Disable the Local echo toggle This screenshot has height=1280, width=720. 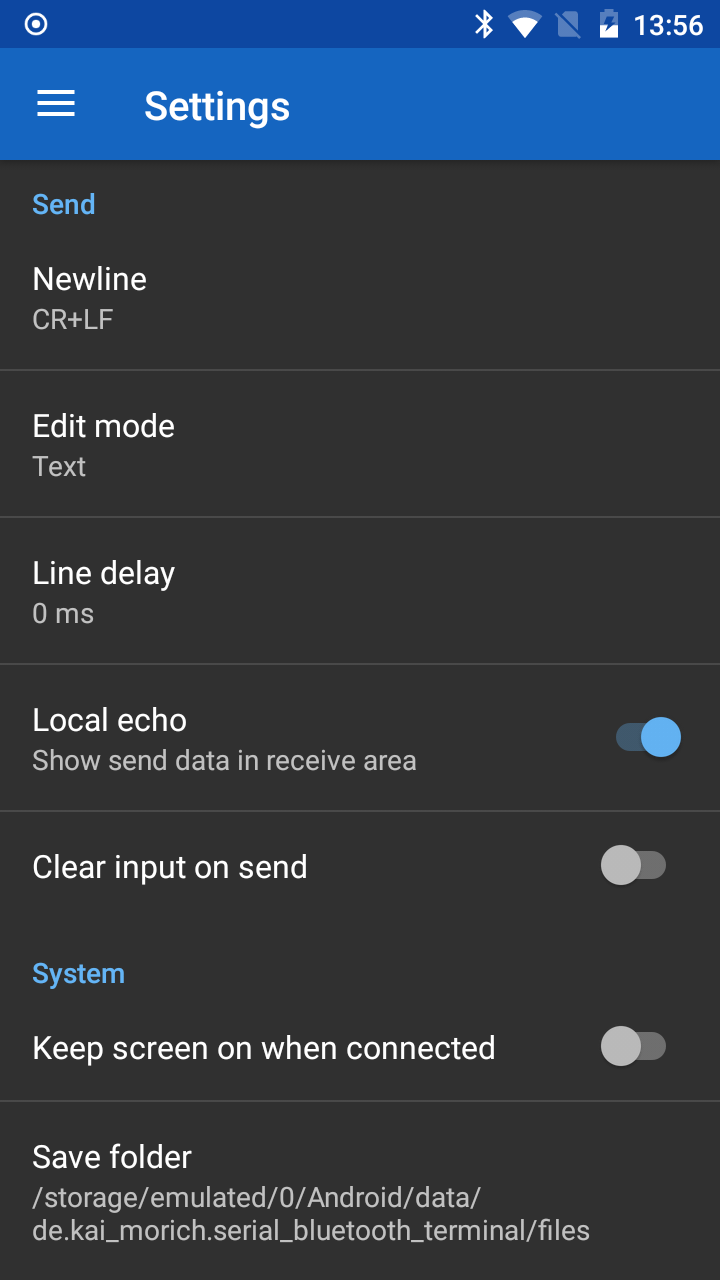[645, 737]
